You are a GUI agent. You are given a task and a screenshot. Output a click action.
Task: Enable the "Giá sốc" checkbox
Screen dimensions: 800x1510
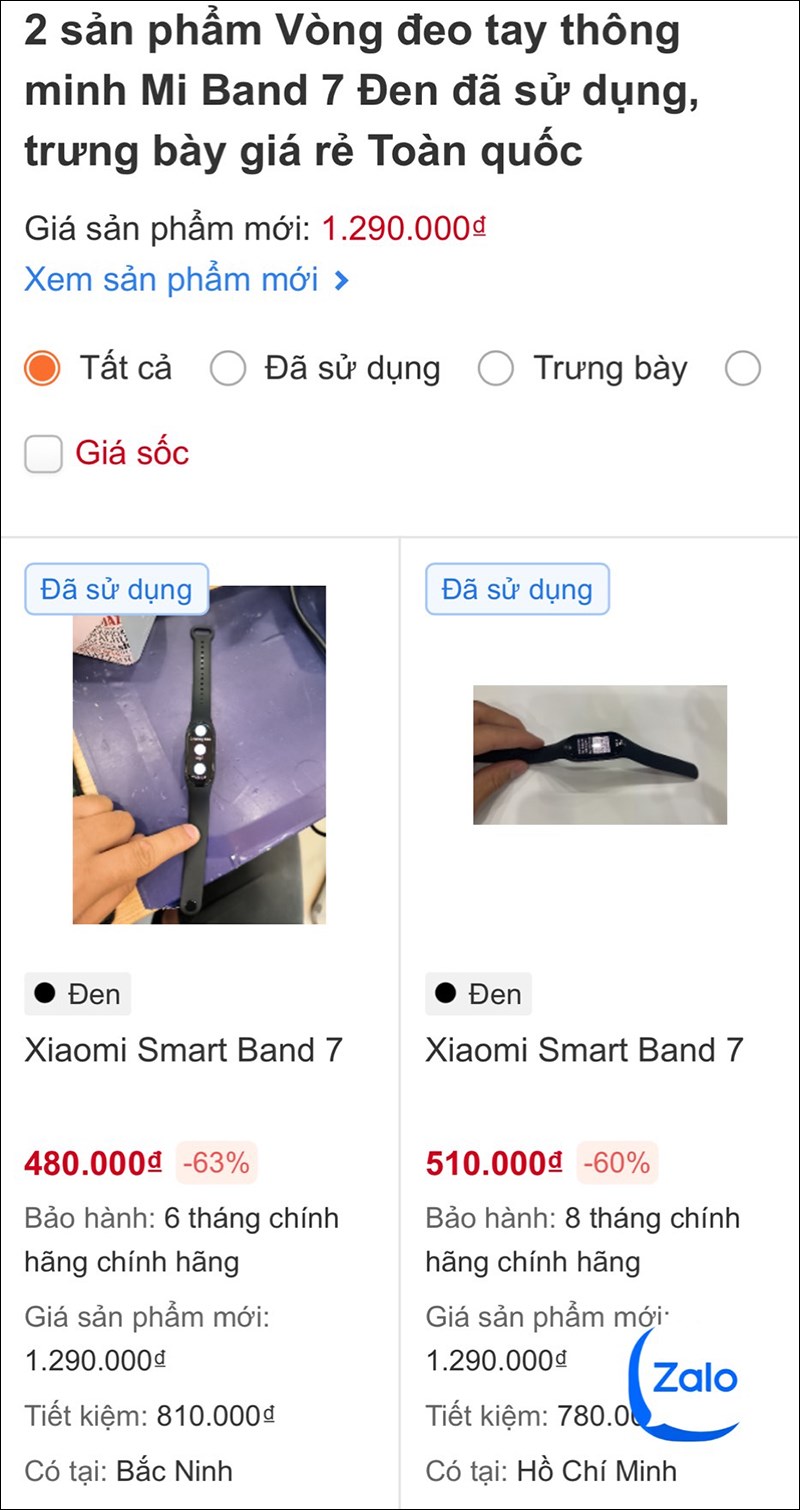click(x=43, y=453)
